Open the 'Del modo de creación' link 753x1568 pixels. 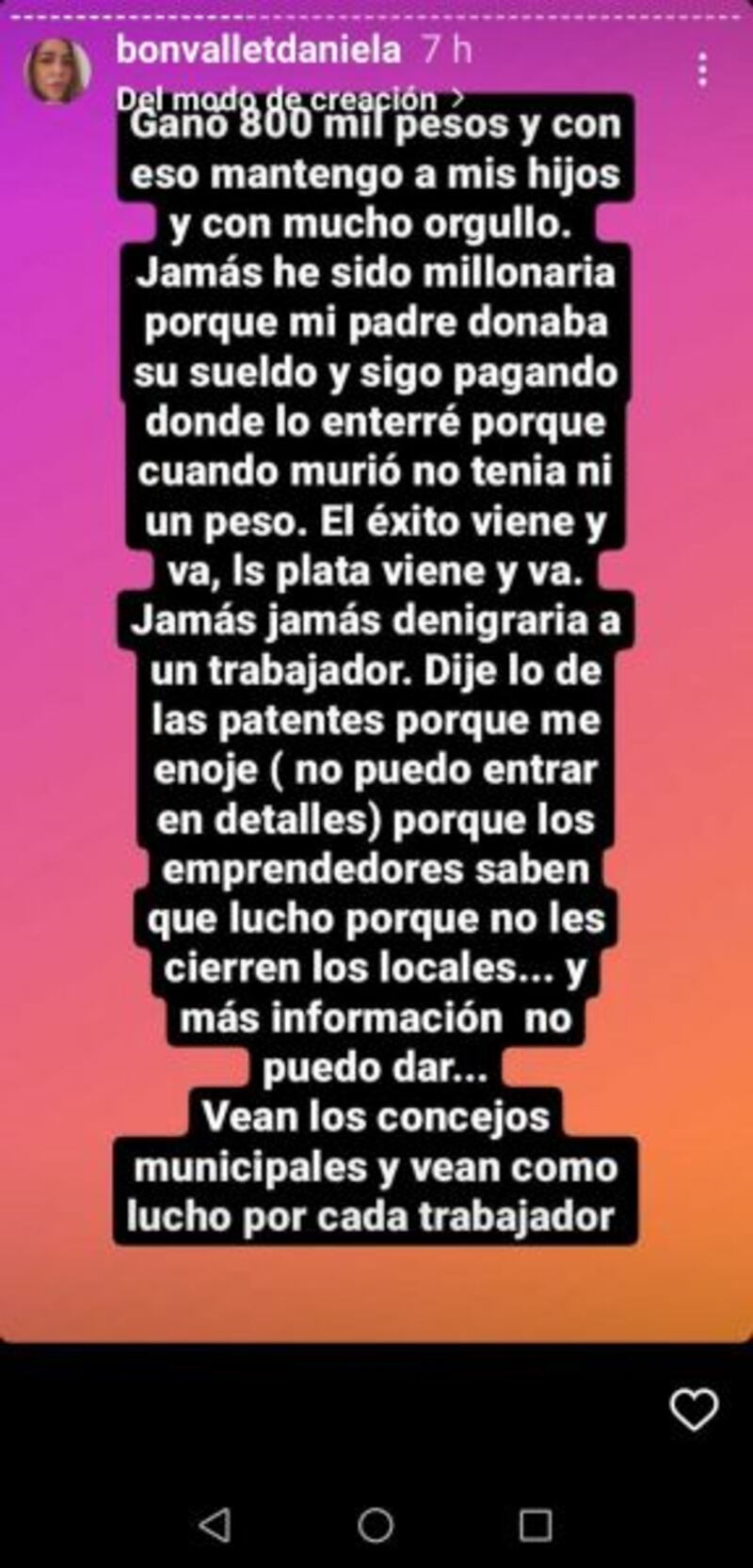(282, 97)
